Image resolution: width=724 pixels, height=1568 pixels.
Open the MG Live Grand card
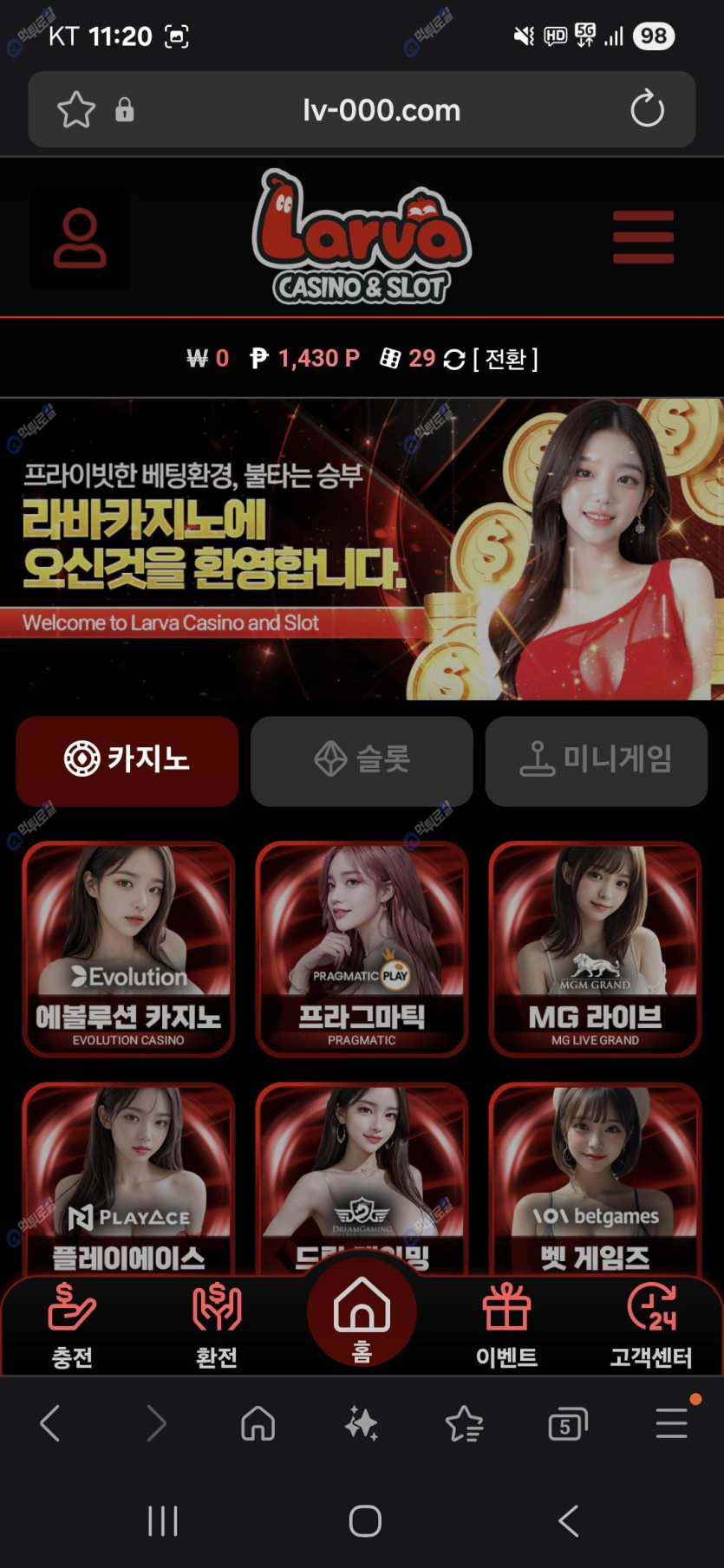click(x=595, y=948)
